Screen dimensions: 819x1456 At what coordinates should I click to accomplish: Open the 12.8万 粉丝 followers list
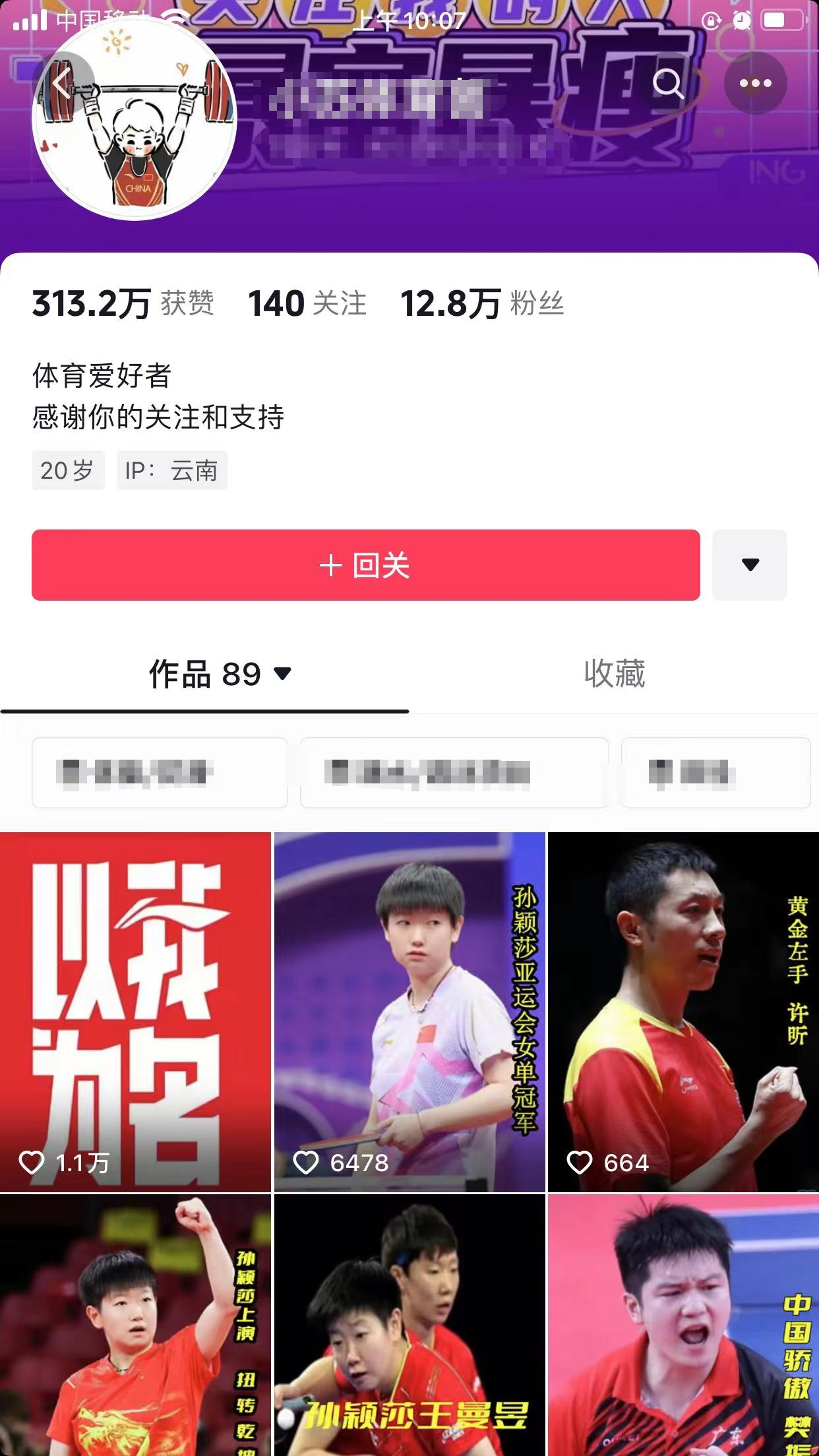click(481, 304)
